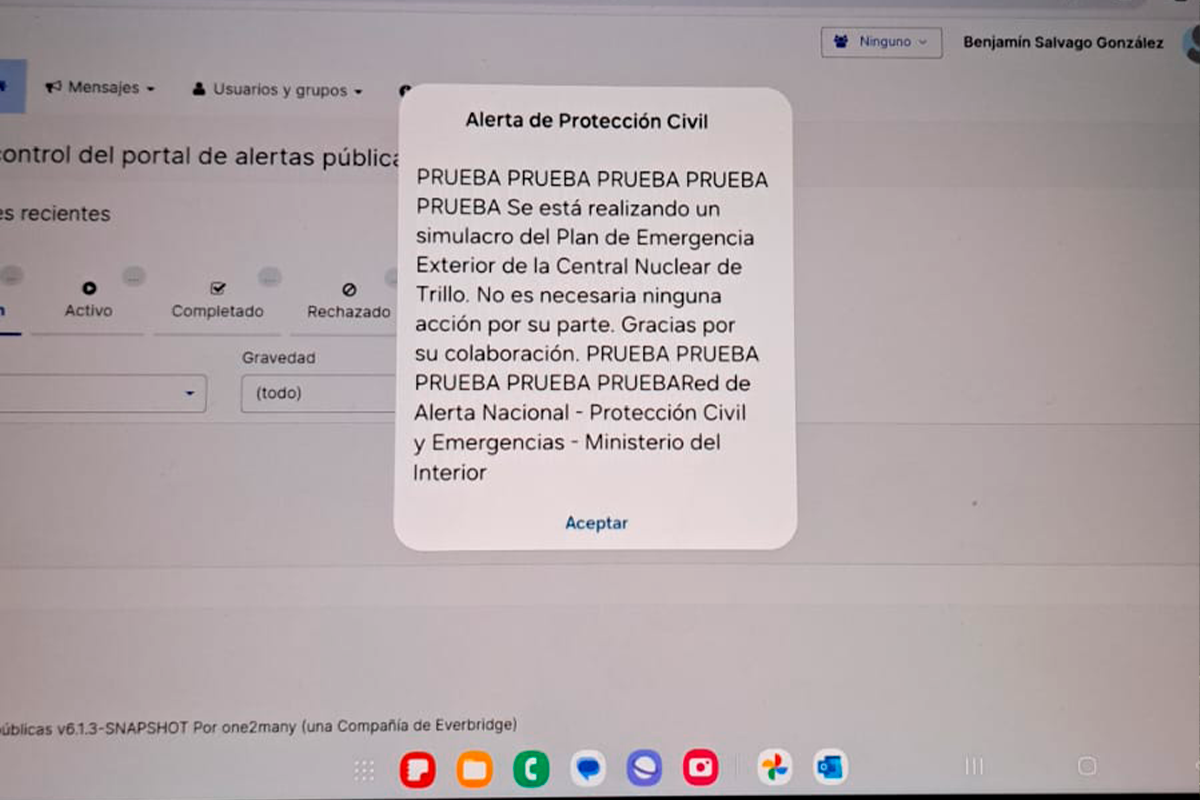This screenshot has height=800, width=1200.
Task: Switch to the Completado tab
Action: (x=217, y=301)
